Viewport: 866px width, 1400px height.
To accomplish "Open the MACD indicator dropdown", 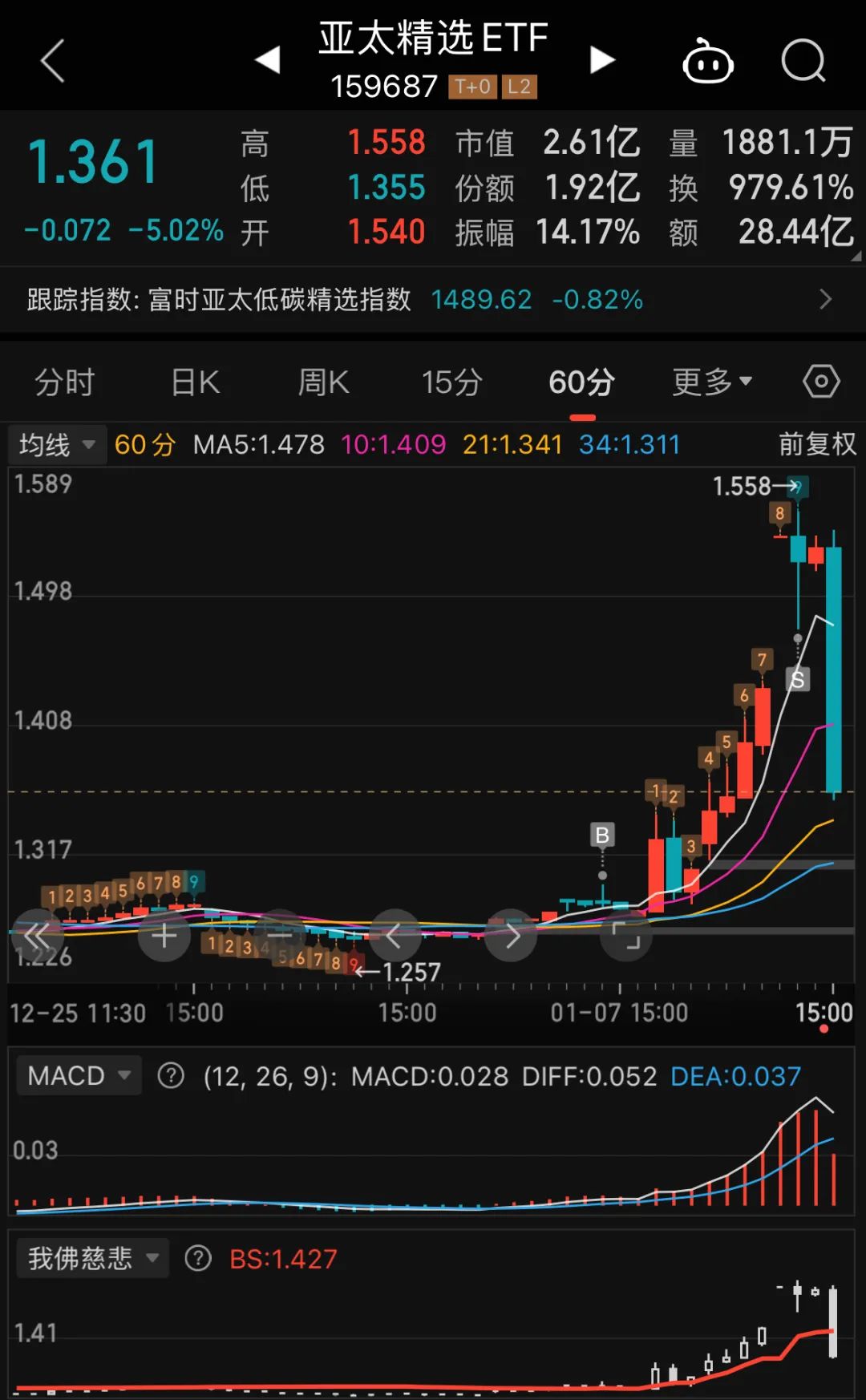I will (78, 1075).
